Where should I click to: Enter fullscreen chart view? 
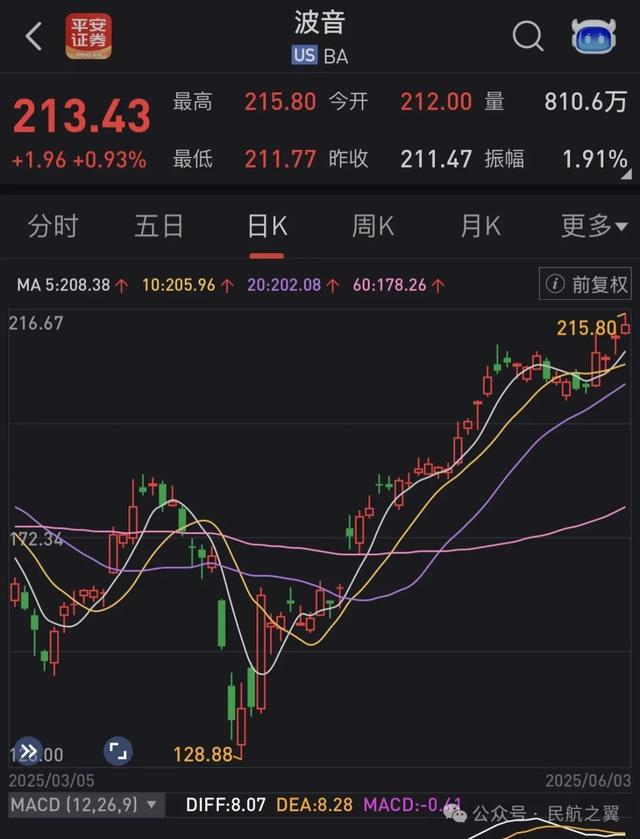(118, 751)
